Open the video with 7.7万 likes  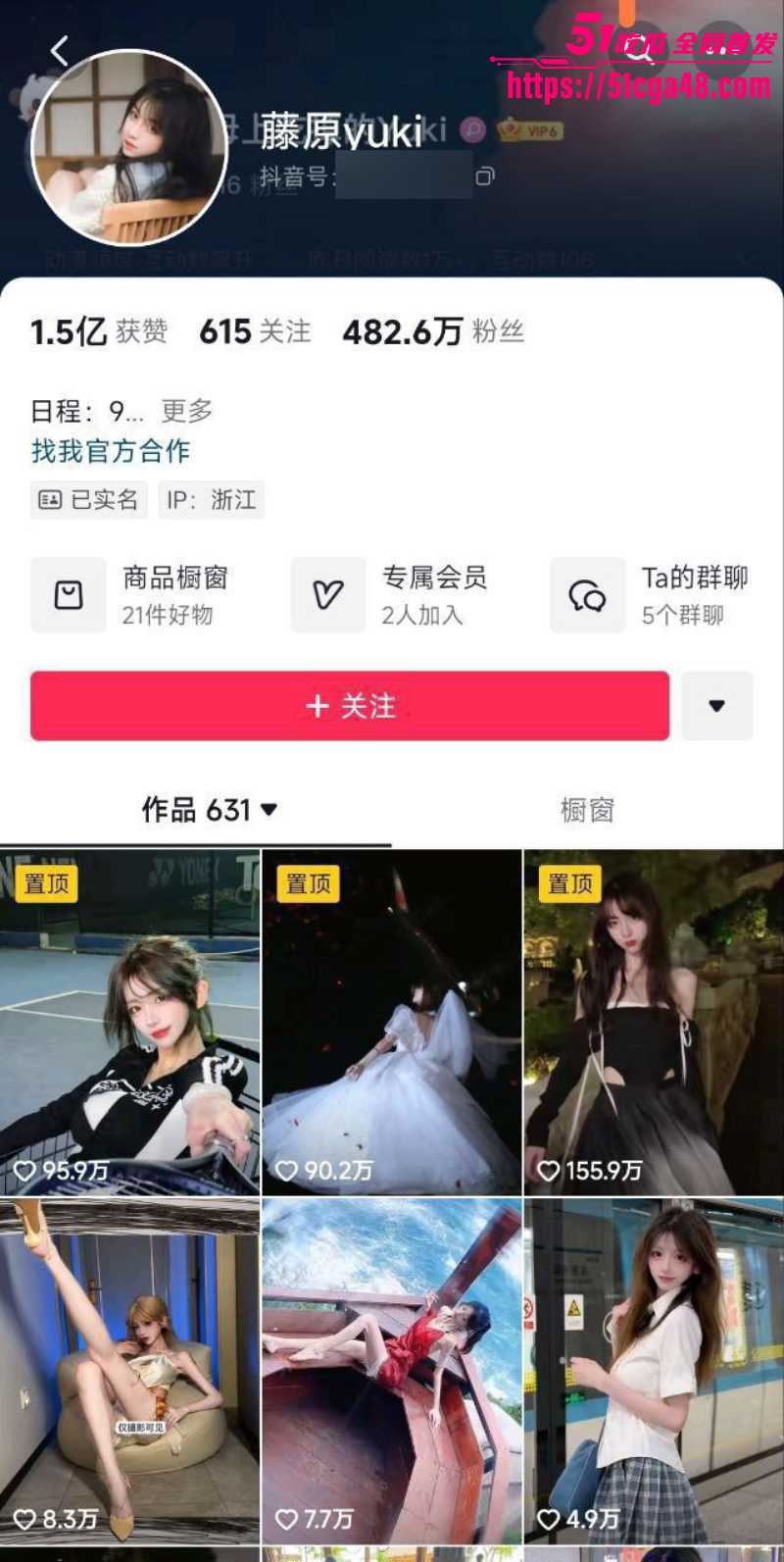(x=392, y=1371)
